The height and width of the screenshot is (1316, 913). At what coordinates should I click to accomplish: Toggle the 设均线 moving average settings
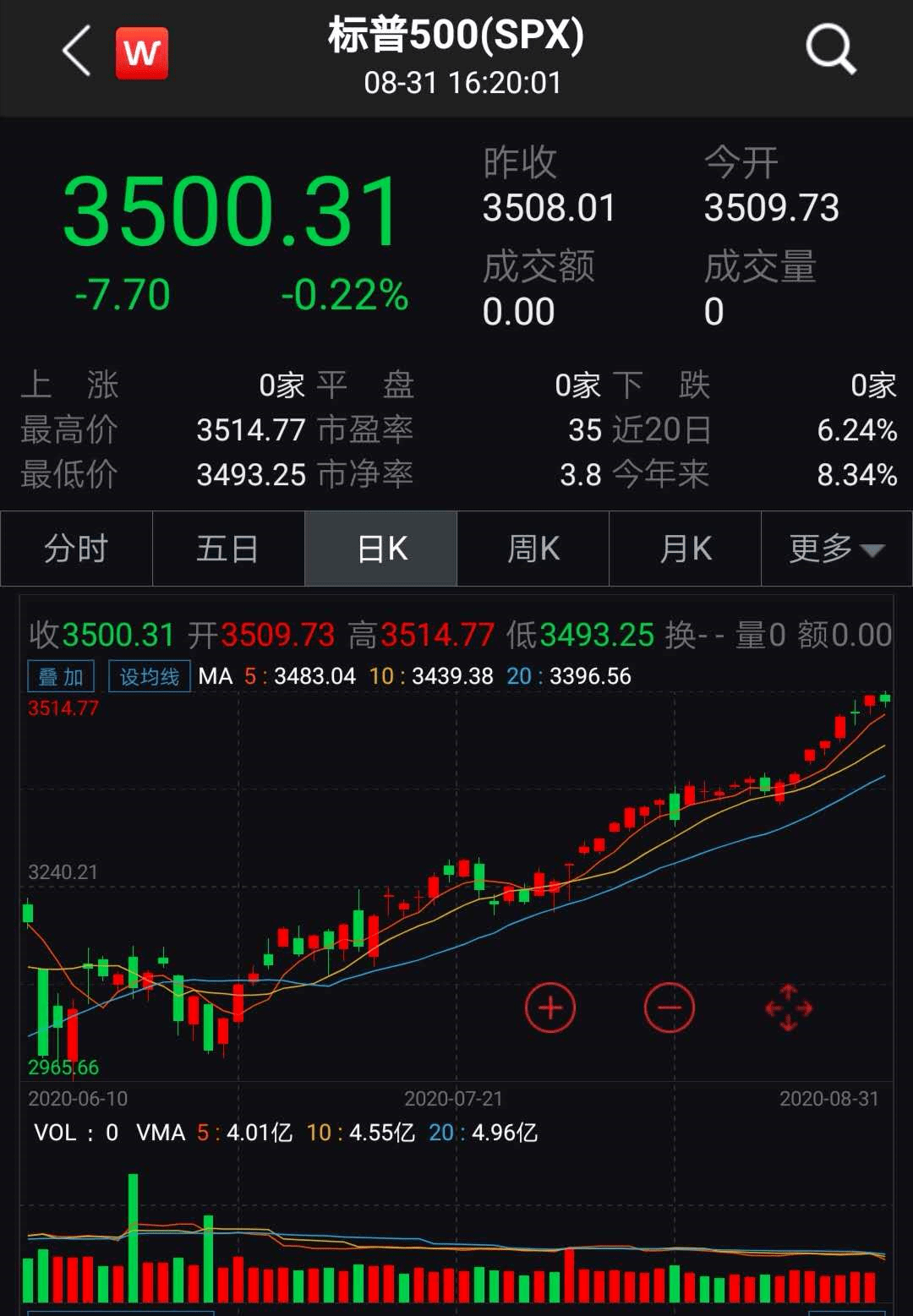coord(149,676)
